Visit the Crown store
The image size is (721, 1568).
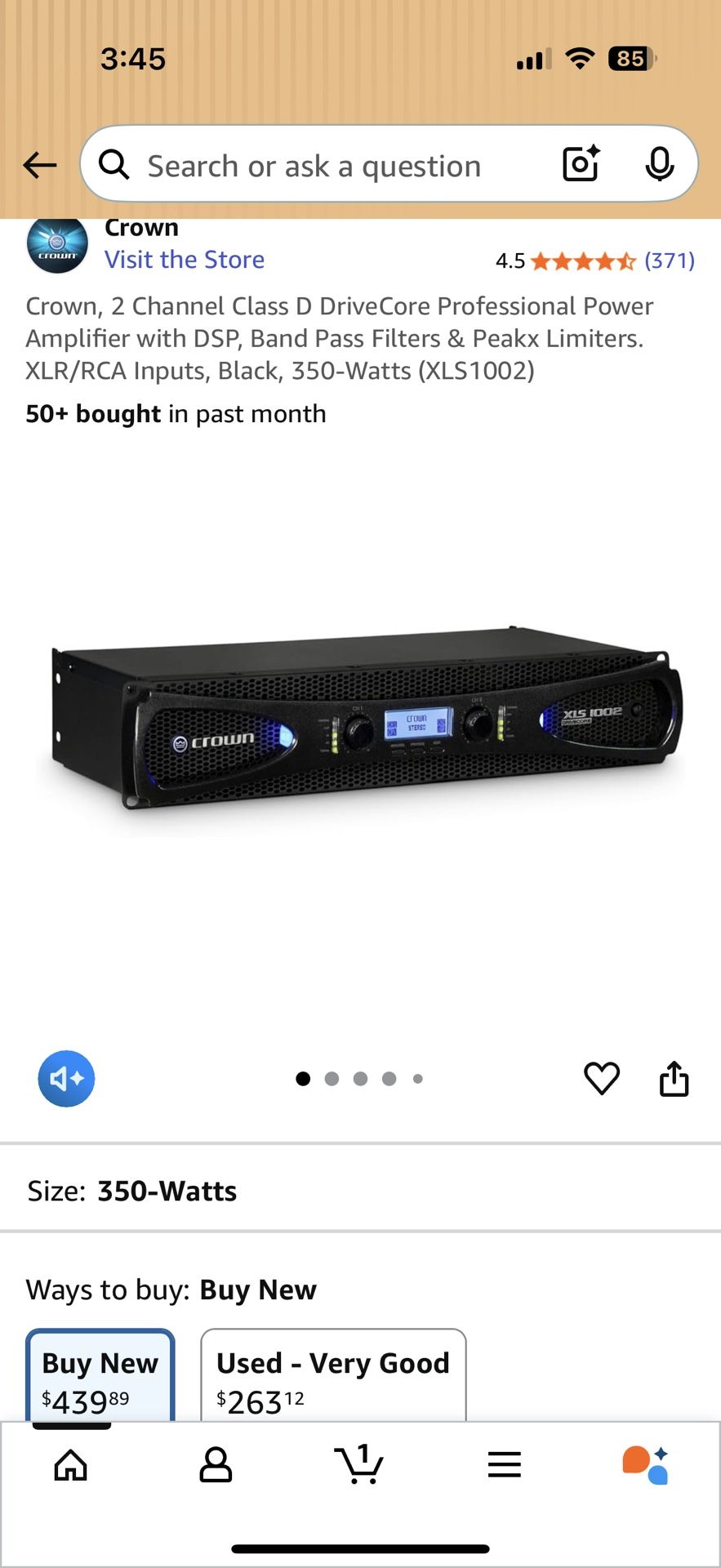pos(185,260)
